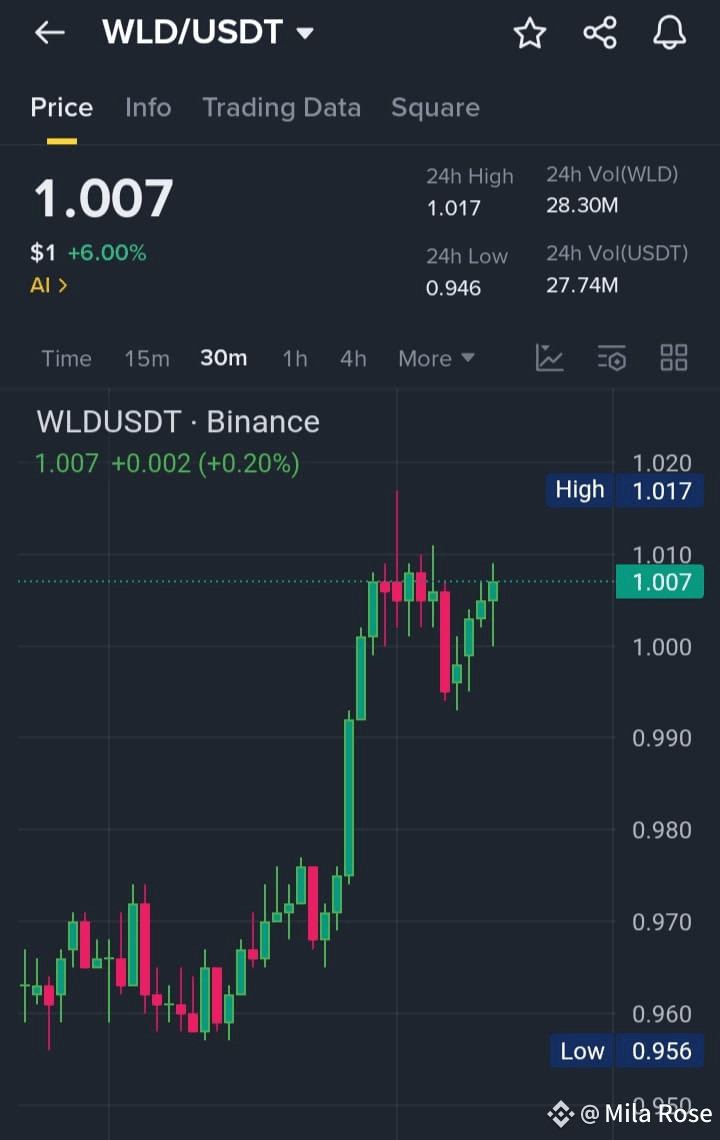Switch to the Square tab
The height and width of the screenshot is (1140, 720).
(435, 107)
